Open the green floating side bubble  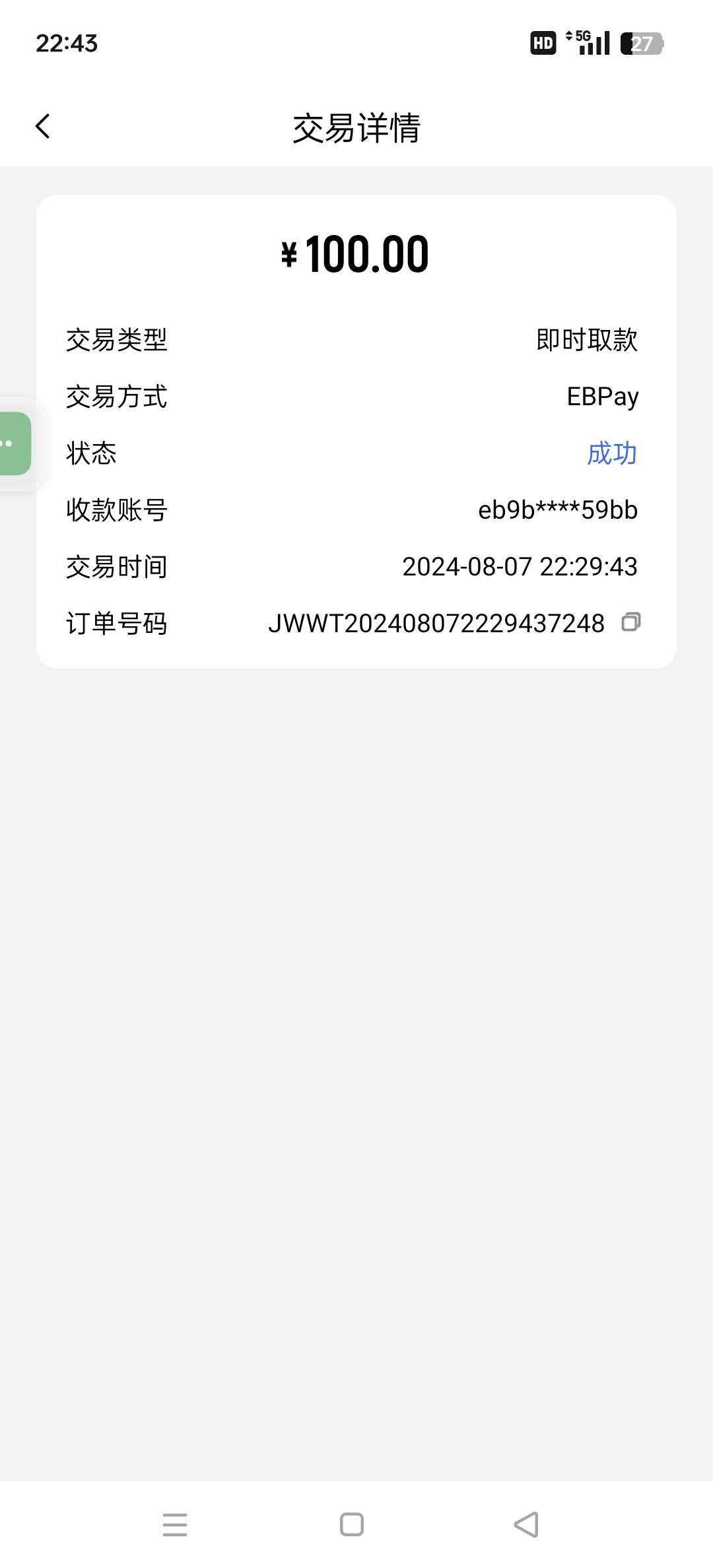click(15, 443)
